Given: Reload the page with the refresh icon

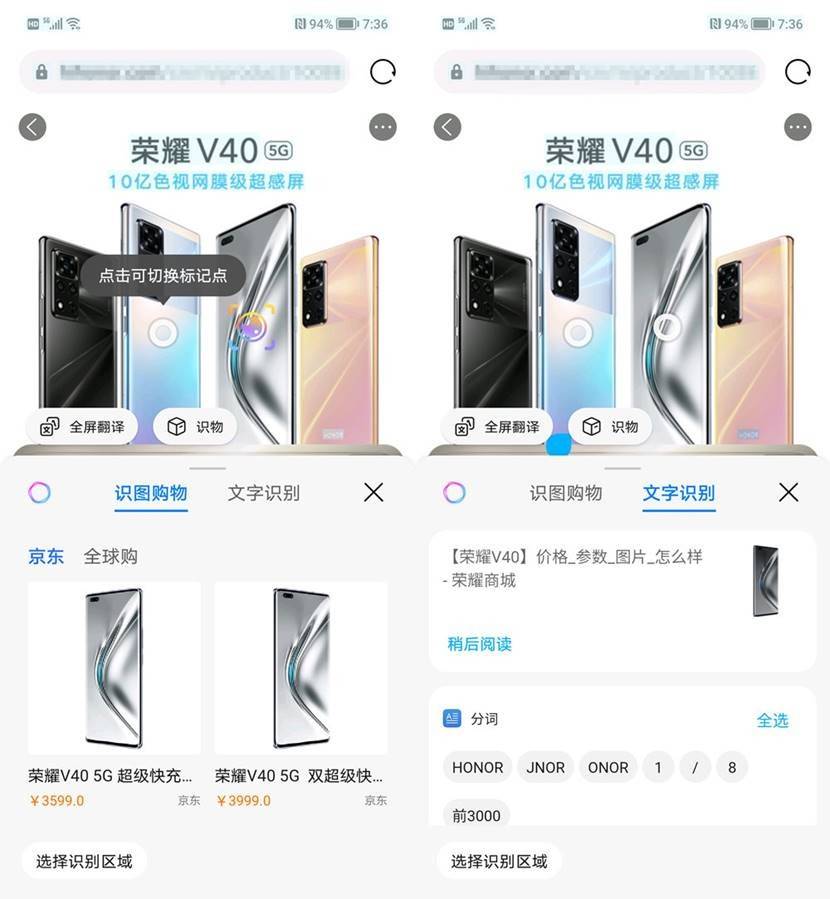Looking at the screenshot, I should 381,71.
